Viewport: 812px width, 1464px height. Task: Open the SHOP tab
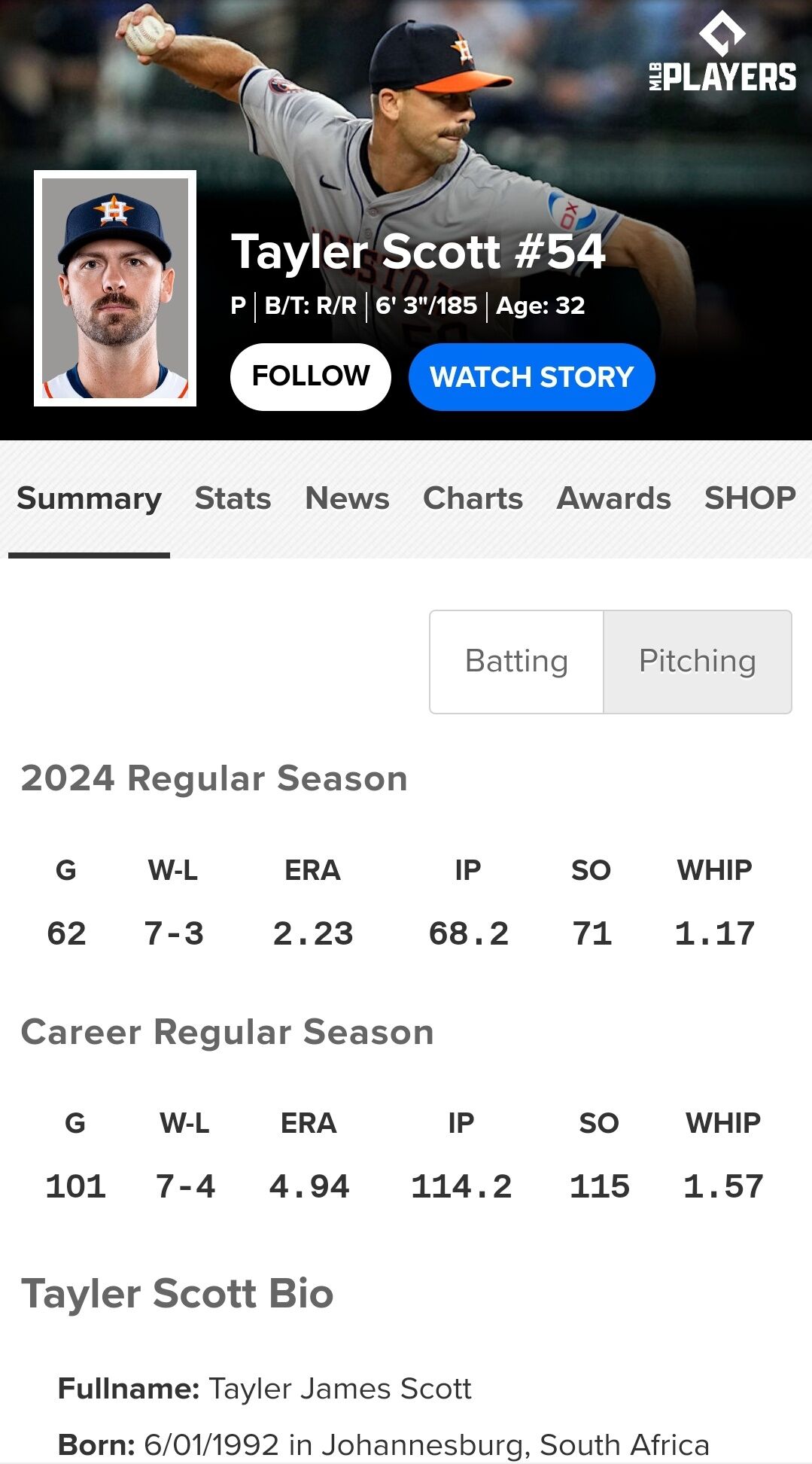(x=750, y=498)
